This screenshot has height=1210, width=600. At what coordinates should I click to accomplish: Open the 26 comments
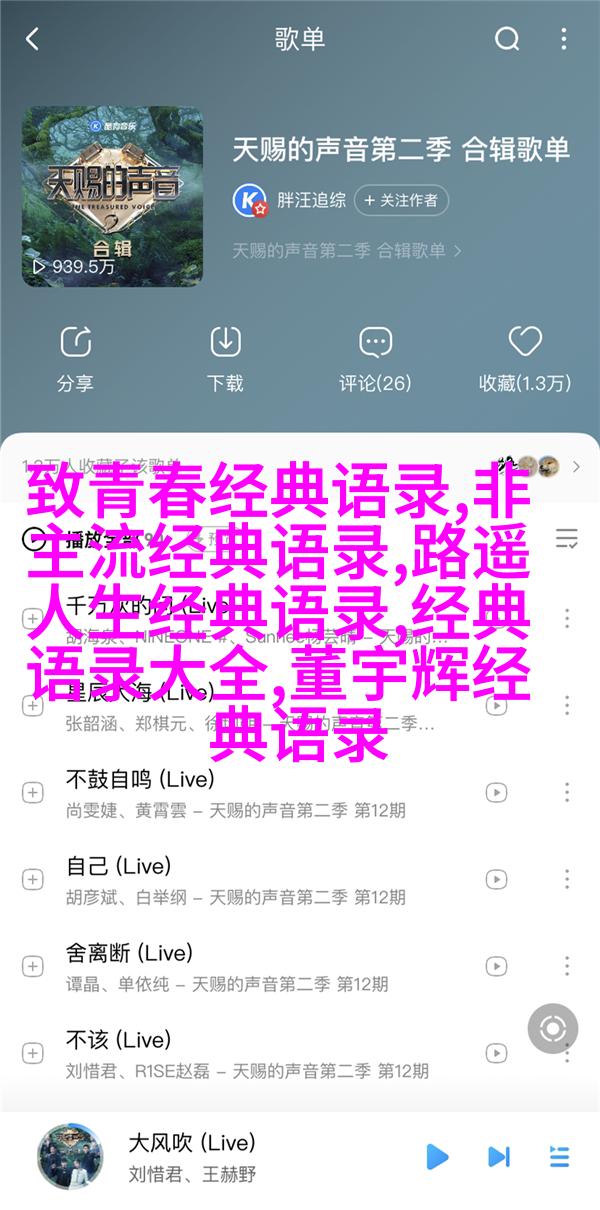click(375, 357)
